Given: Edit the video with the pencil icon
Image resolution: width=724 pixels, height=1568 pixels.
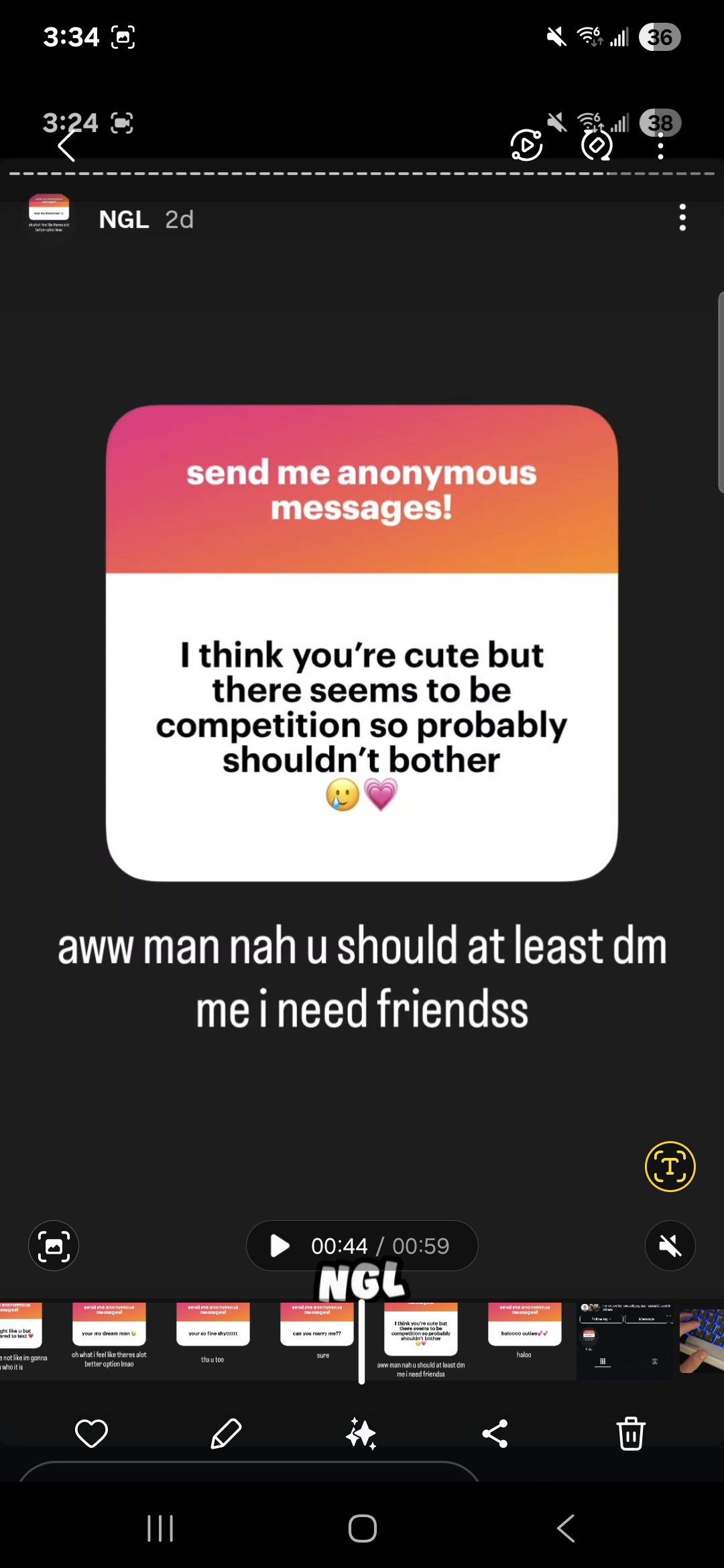Looking at the screenshot, I should (x=226, y=1434).
